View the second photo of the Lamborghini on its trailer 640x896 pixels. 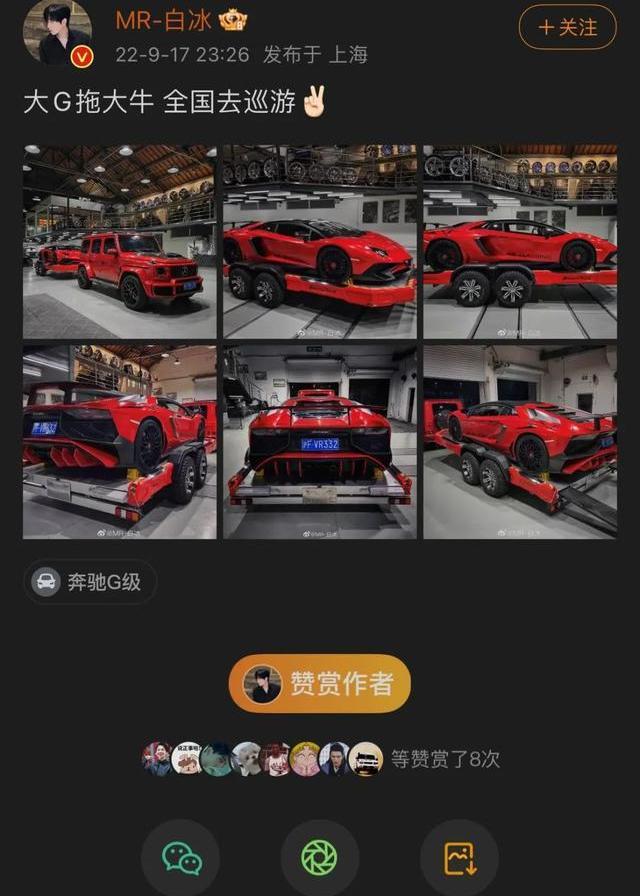(319, 242)
